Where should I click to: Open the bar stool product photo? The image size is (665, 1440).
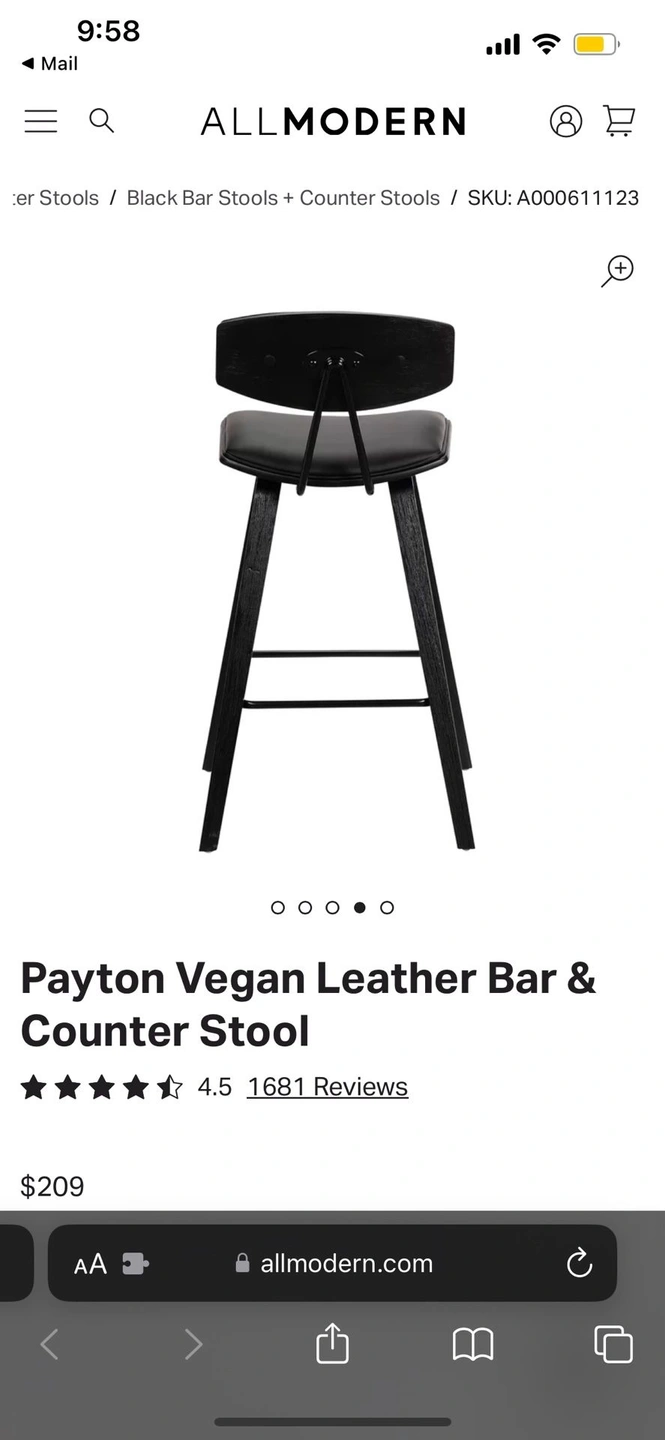pyautogui.click(x=336, y=581)
